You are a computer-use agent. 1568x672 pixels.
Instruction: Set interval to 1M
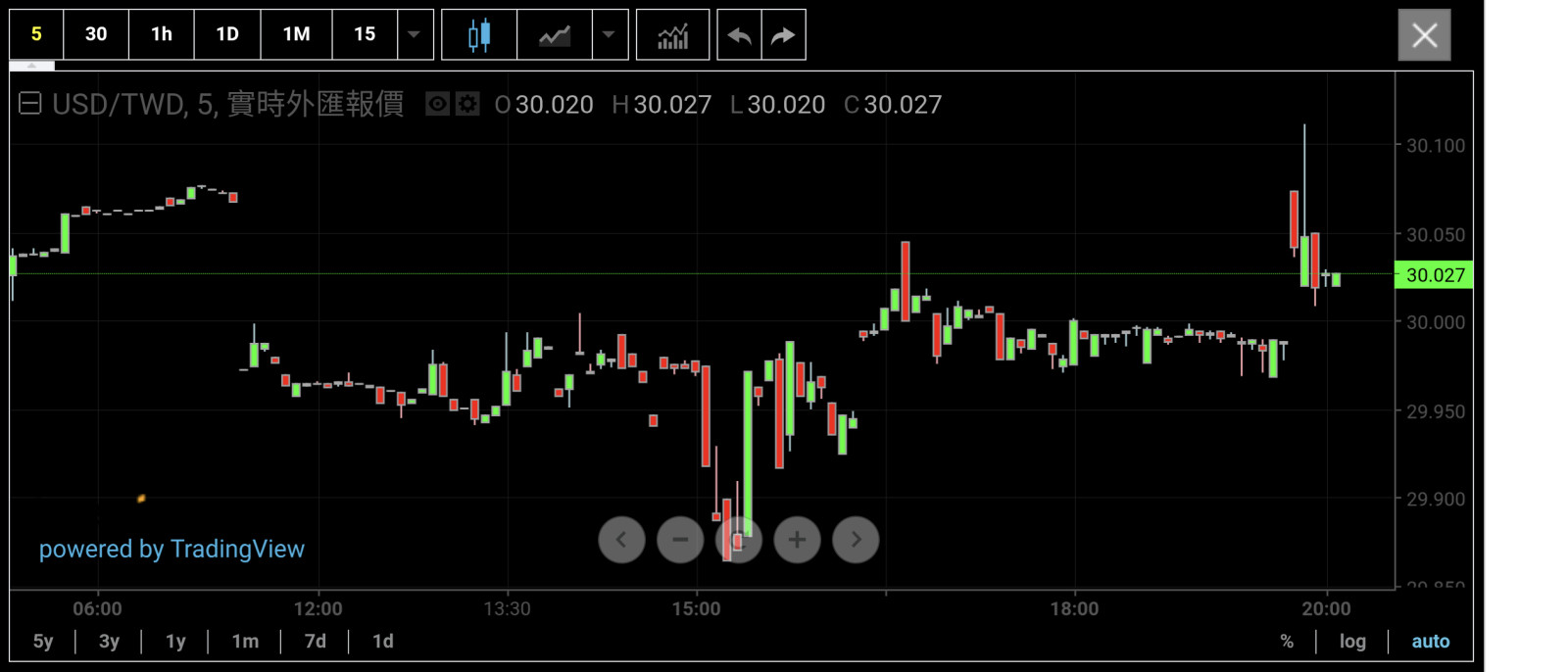(x=296, y=34)
